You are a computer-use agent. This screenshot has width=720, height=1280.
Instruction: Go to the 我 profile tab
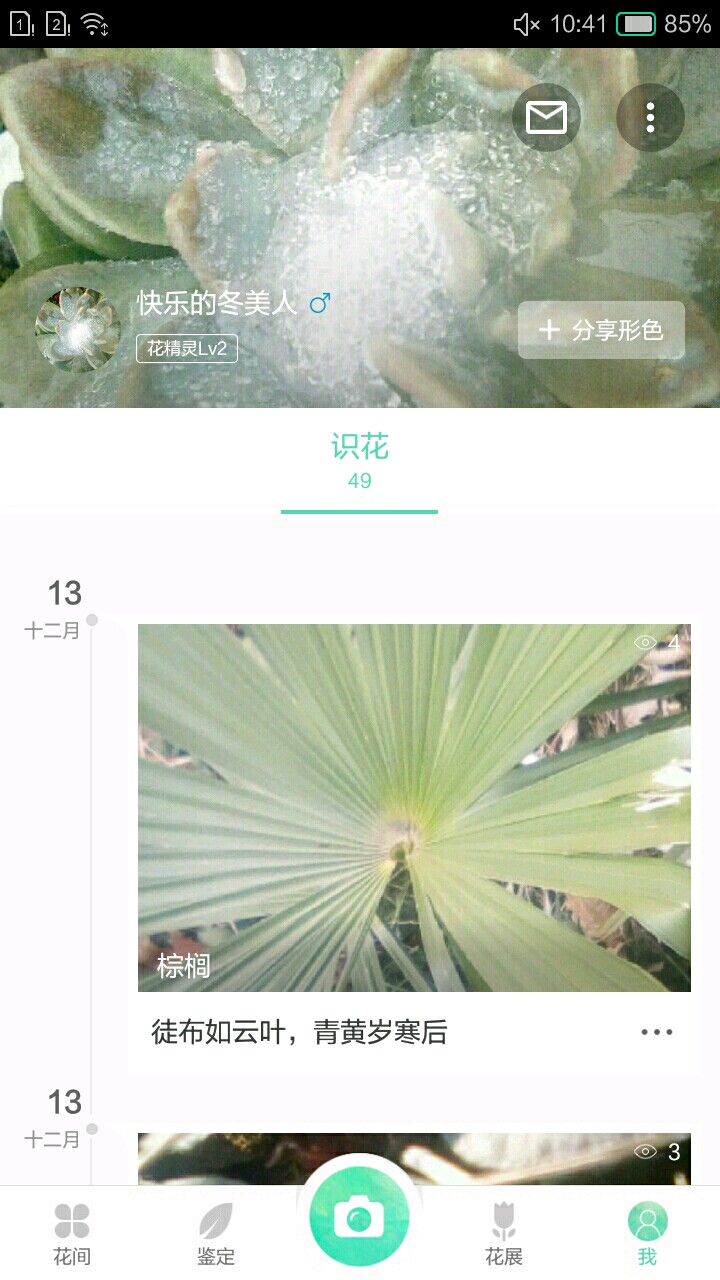click(x=647, y=1234)
